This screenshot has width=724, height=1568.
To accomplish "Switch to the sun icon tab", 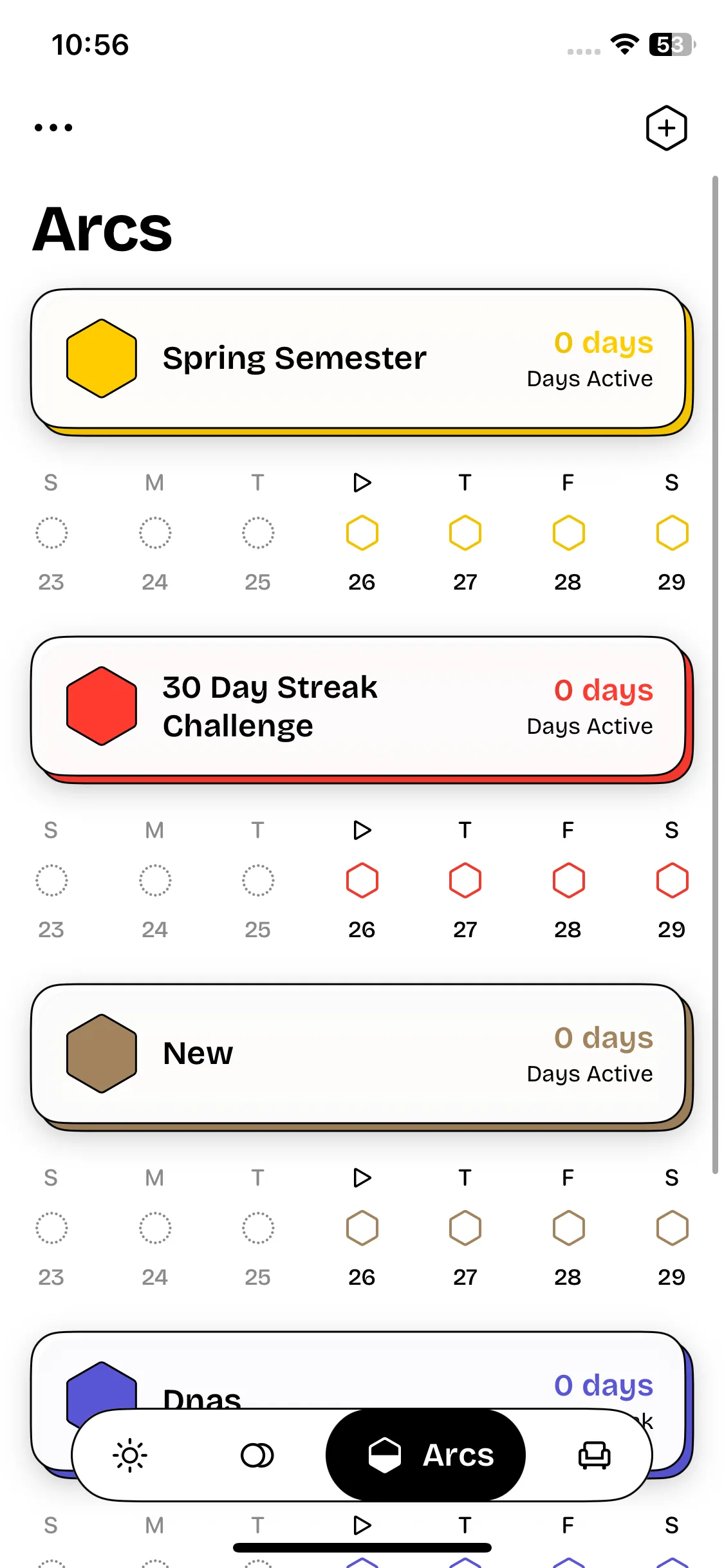I will pyautogui.click(x=130, y=1455).
